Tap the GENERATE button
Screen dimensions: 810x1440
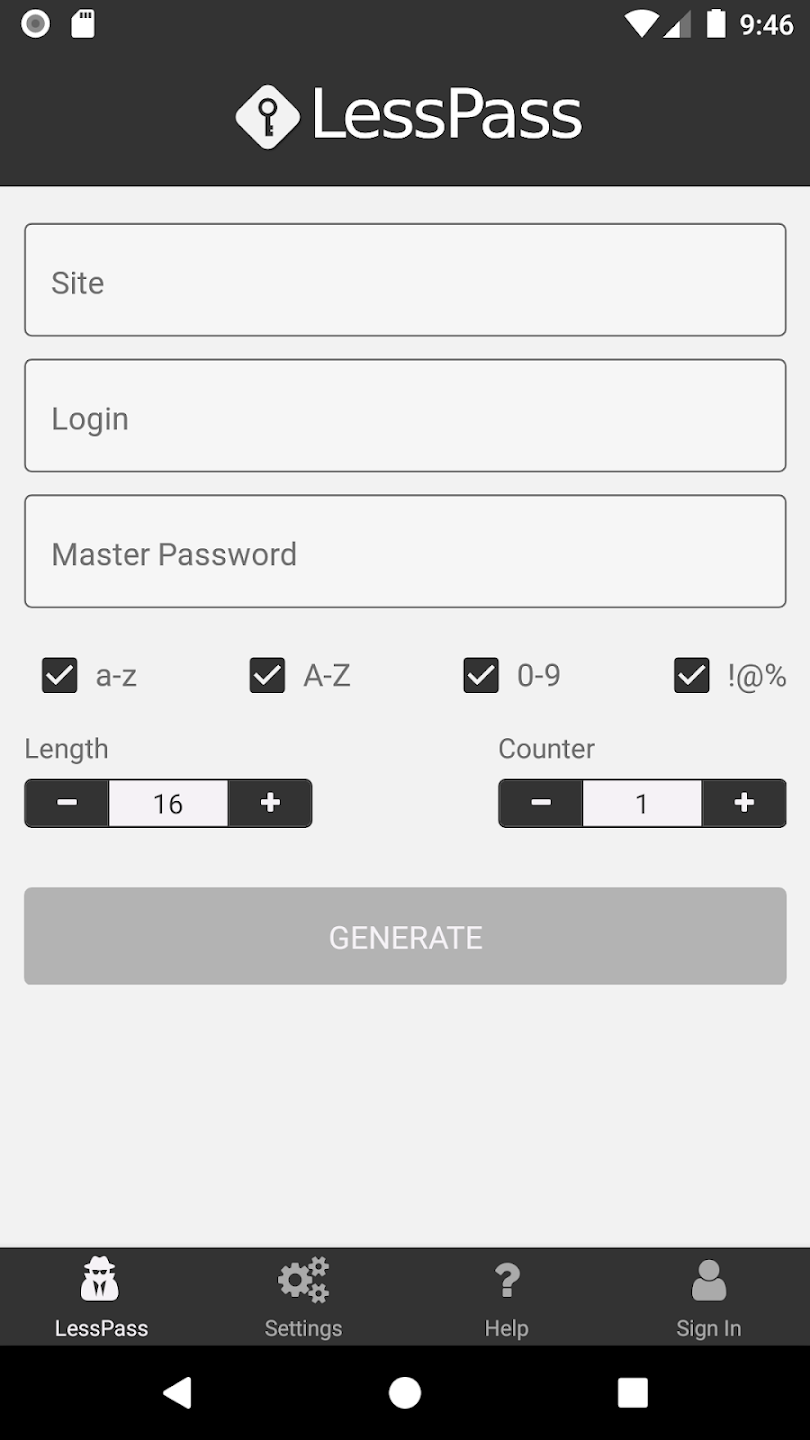pyautogui.click(x=405, y=936)
